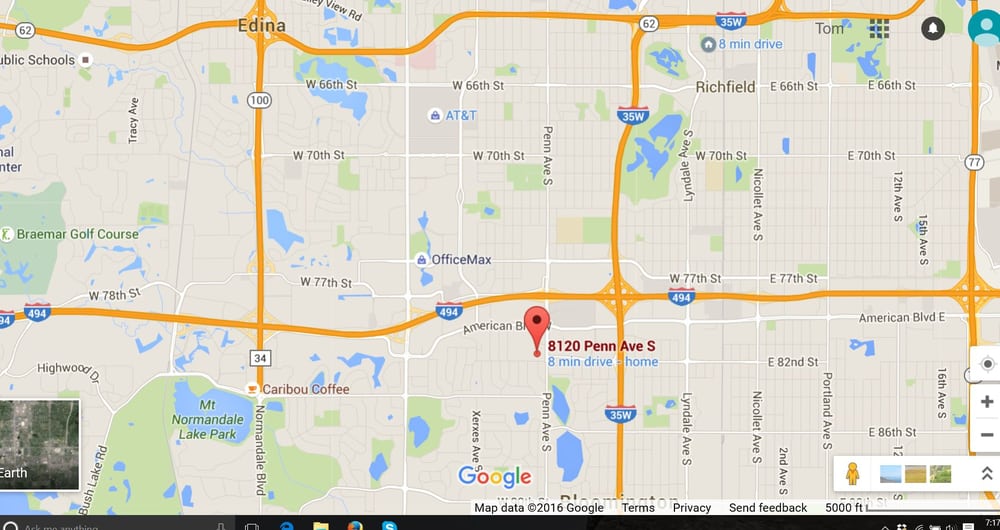Open the Terms link

[638, 508]
